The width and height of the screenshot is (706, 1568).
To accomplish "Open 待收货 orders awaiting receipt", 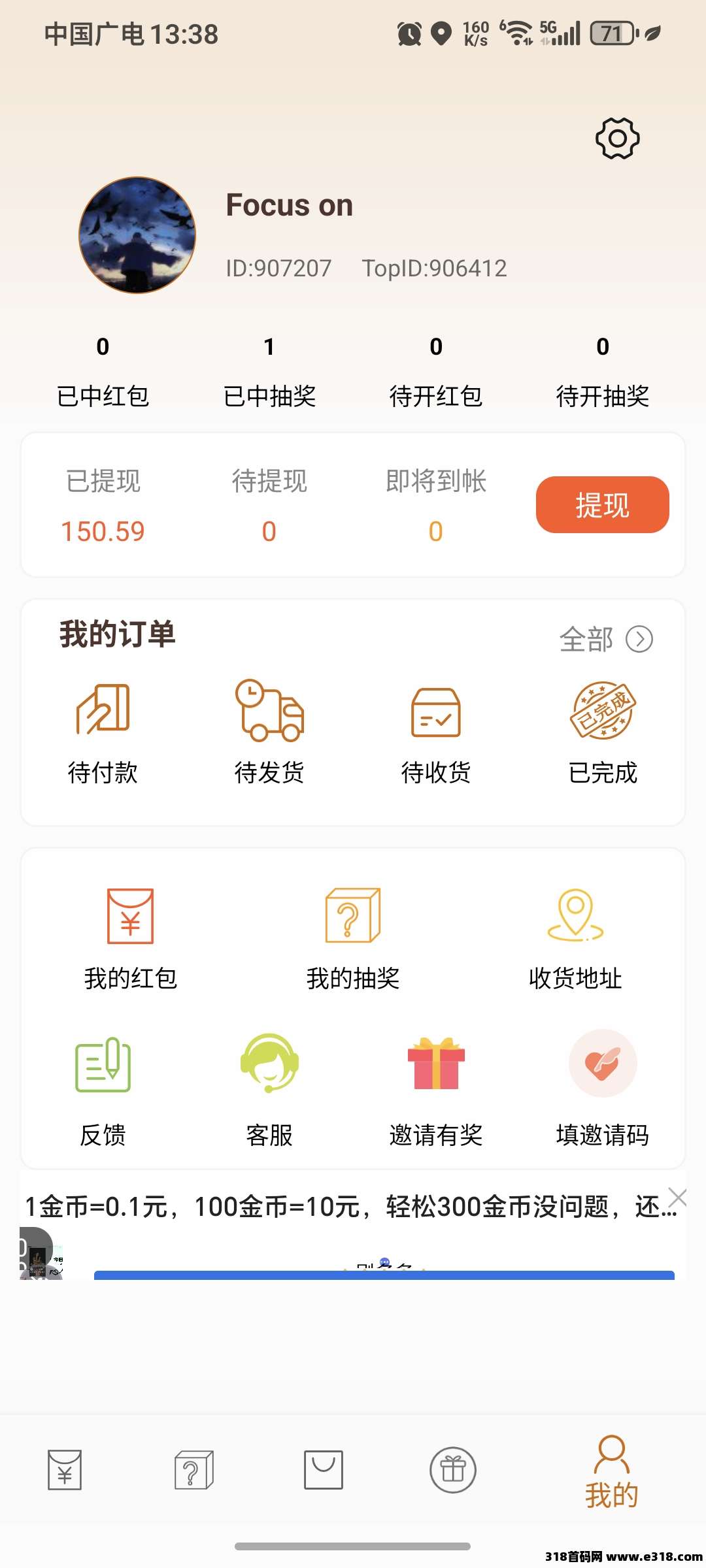I will [436, 733].
